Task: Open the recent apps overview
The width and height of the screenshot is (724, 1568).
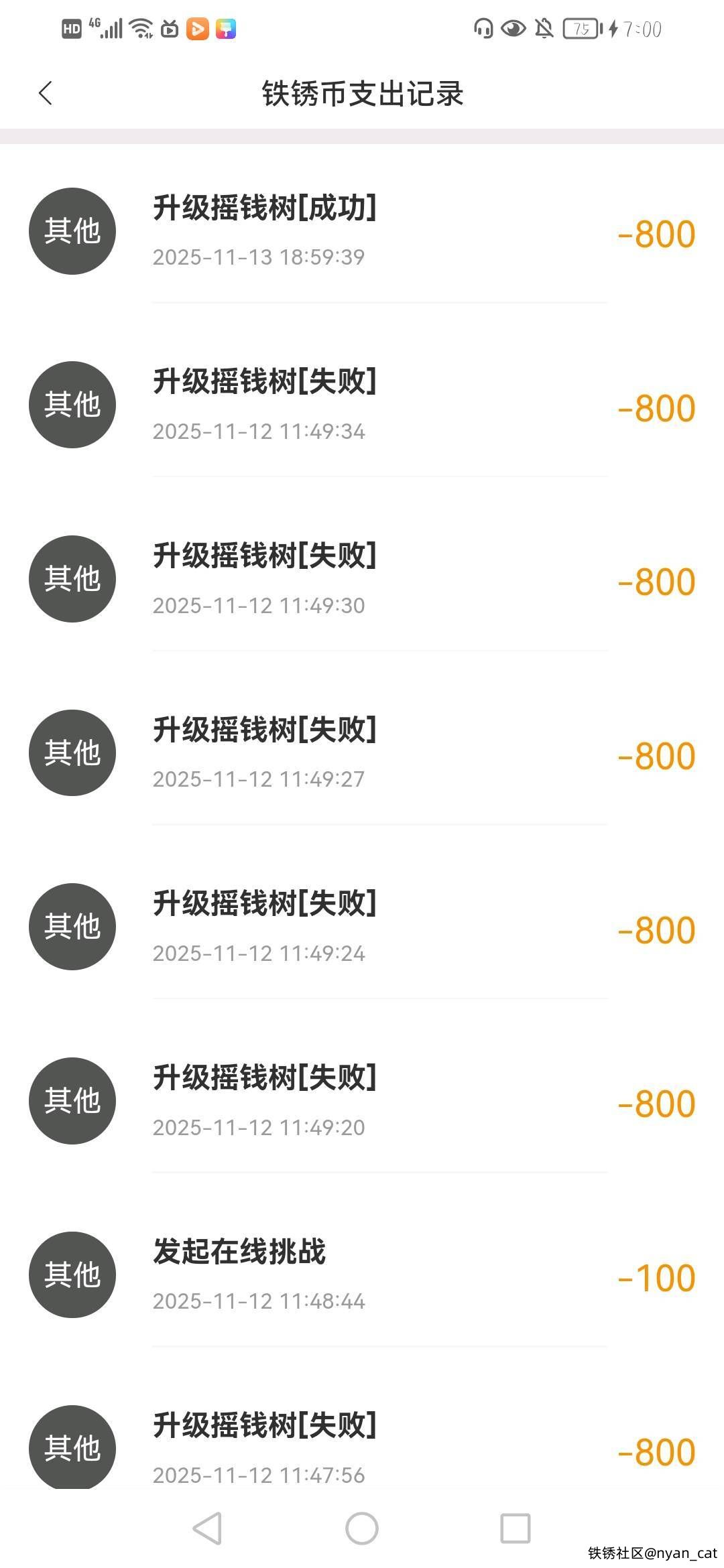Action: click(516, 1528)
